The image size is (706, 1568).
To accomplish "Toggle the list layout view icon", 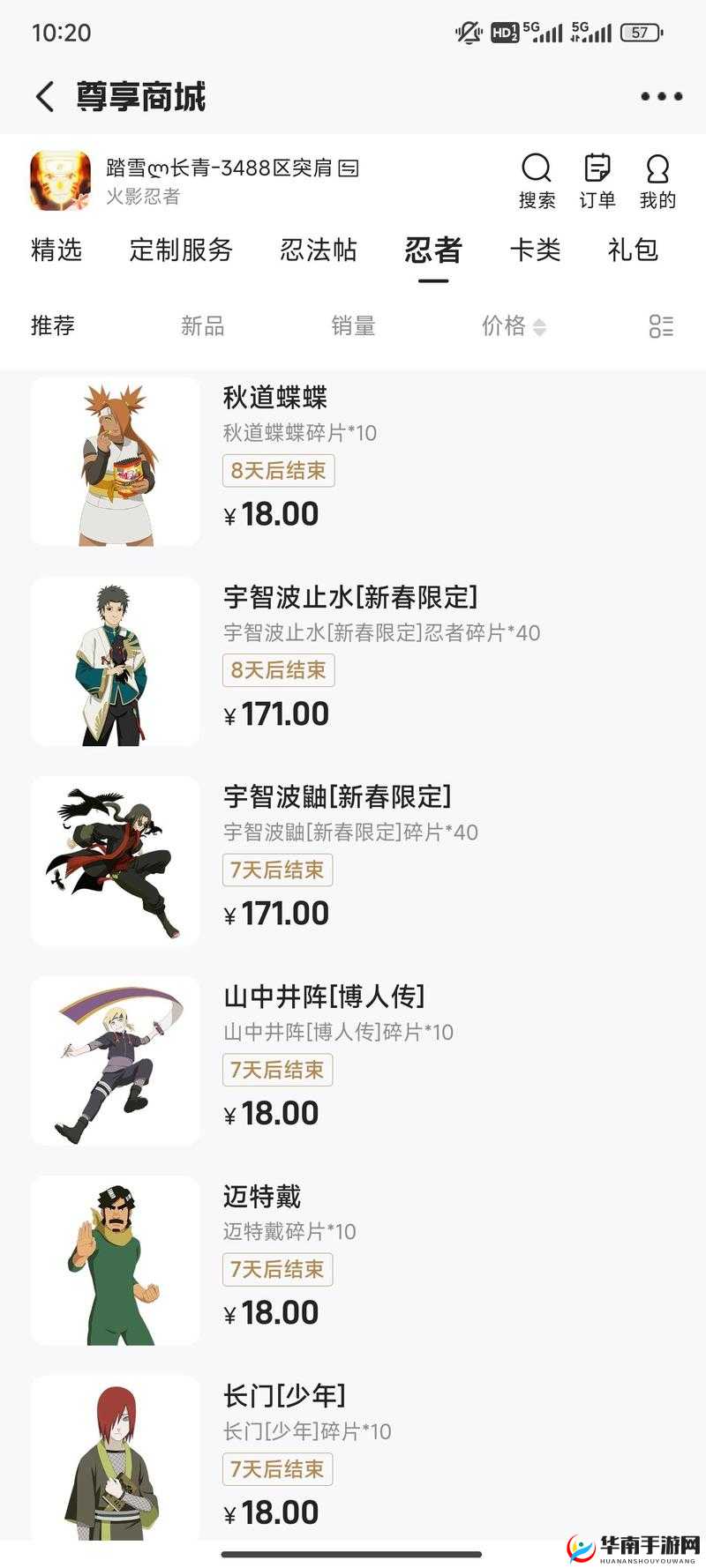I will [x=661, y=326].
